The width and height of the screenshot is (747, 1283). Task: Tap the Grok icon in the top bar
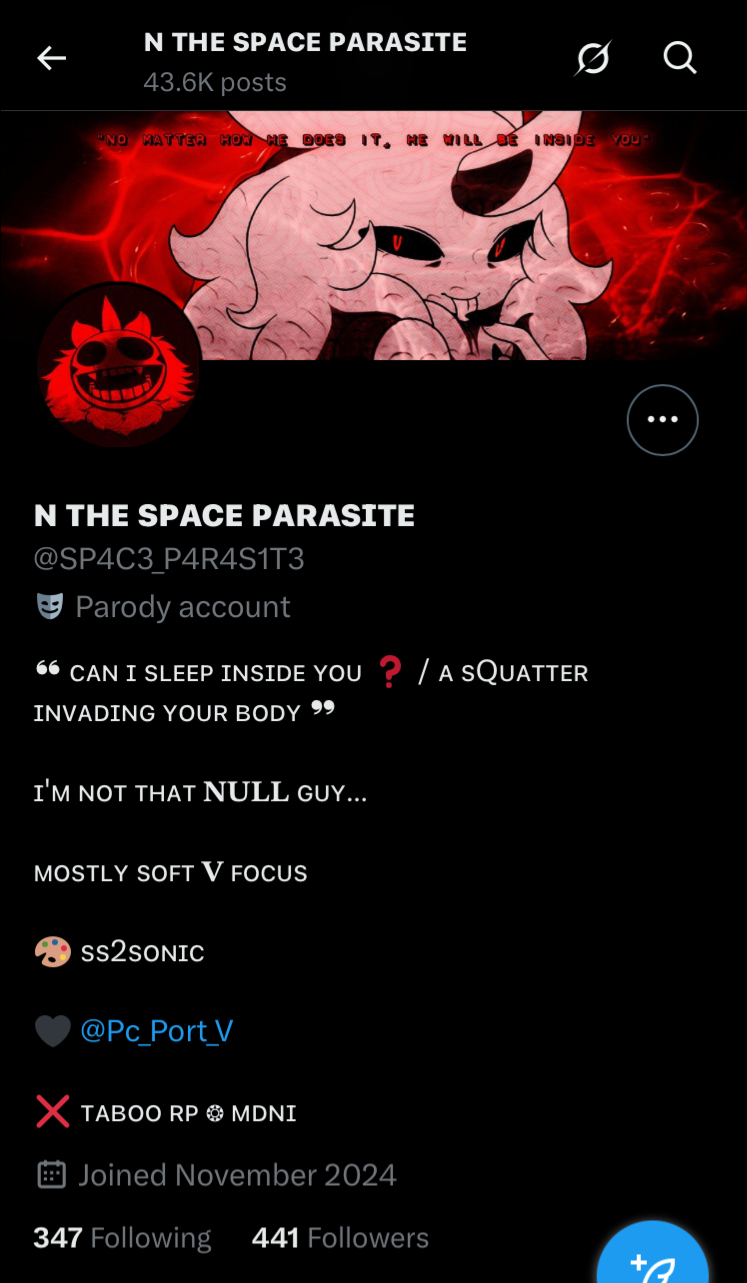point(592,59)
